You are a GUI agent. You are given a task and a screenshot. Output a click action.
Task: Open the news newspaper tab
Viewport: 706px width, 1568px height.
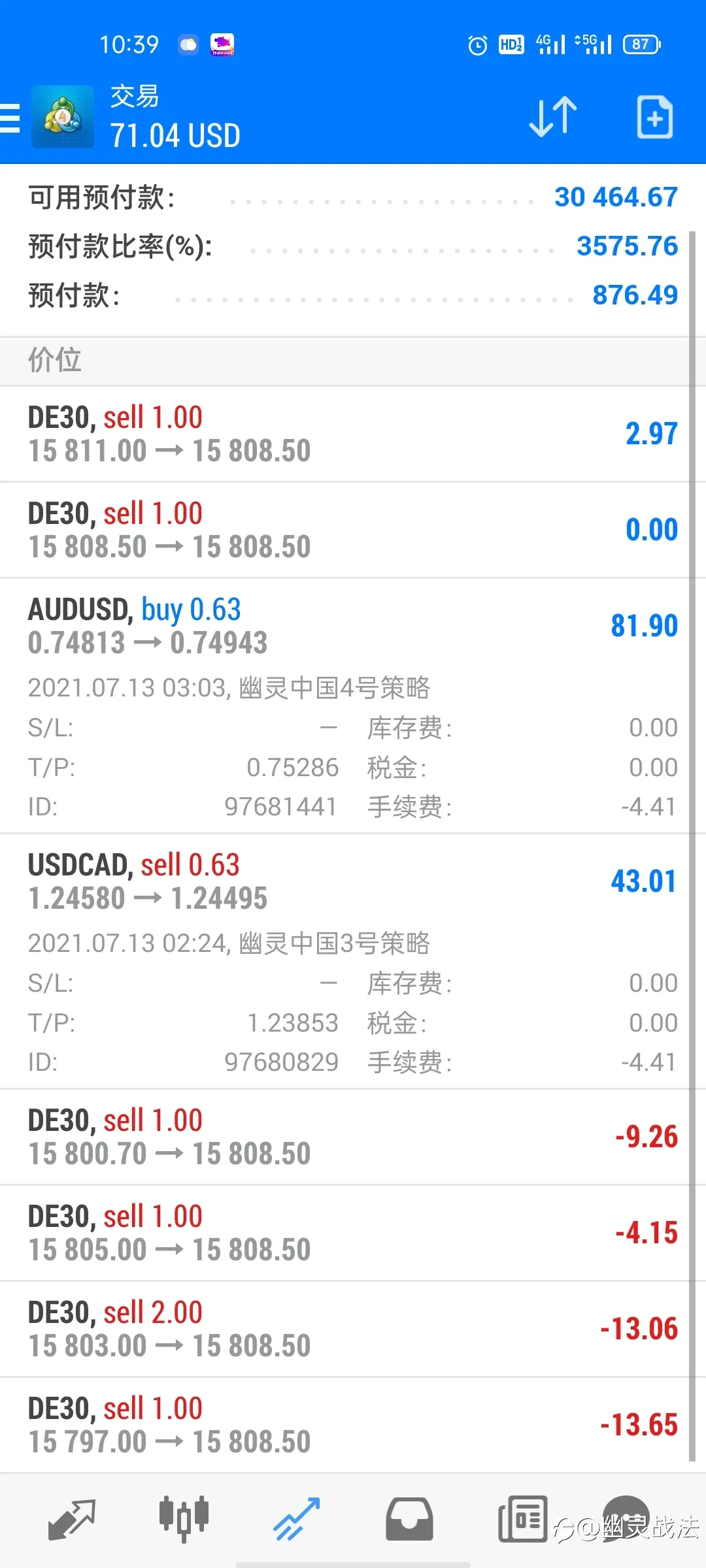(522, 1519)
